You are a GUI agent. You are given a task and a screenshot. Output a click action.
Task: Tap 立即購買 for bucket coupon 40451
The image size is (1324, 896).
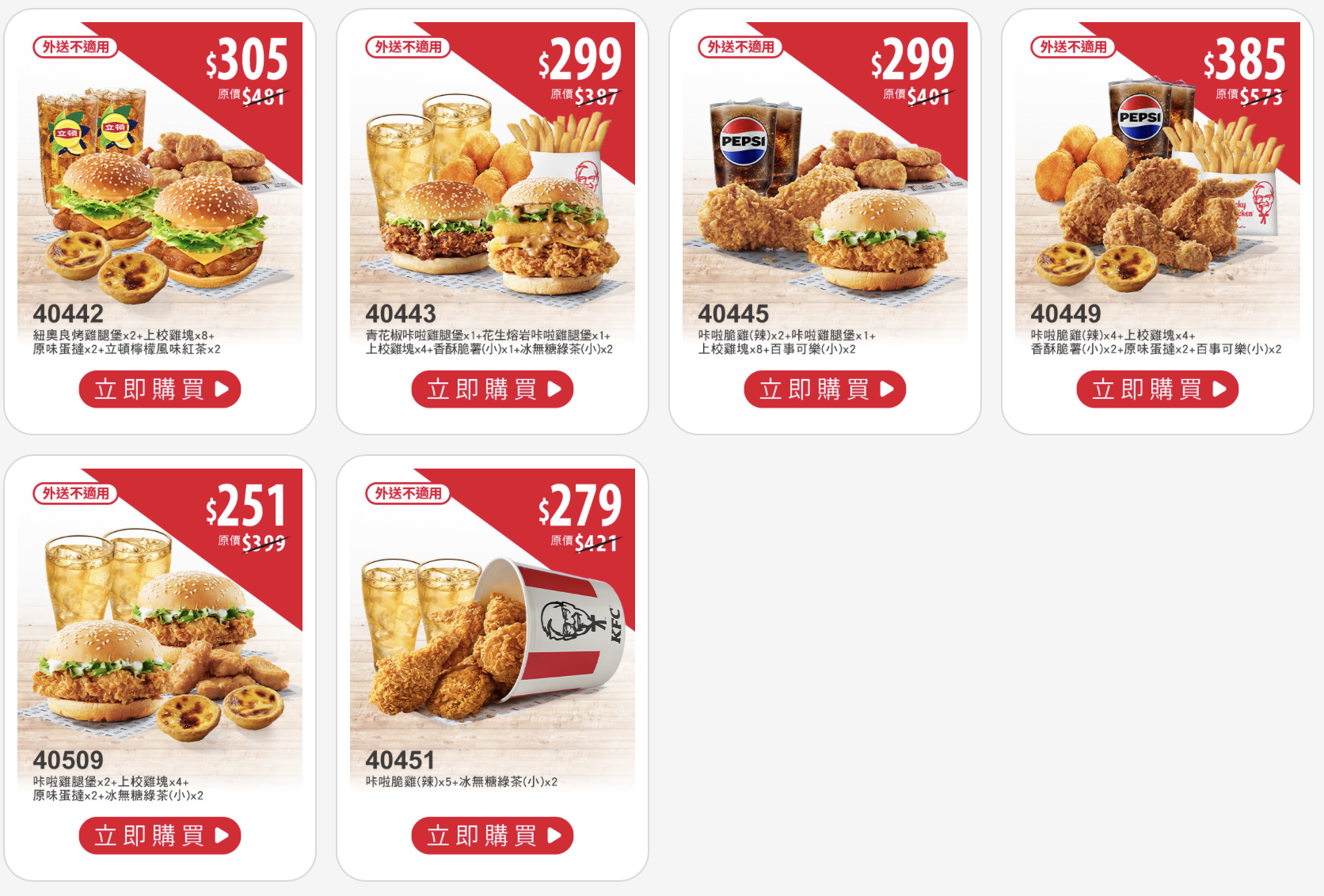click(492, 836)
